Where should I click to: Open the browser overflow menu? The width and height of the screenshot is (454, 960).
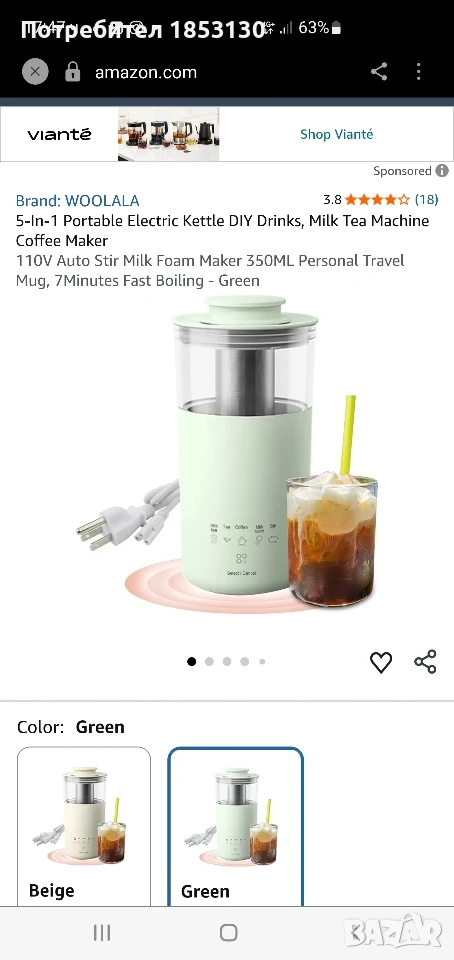pos(419,72)
